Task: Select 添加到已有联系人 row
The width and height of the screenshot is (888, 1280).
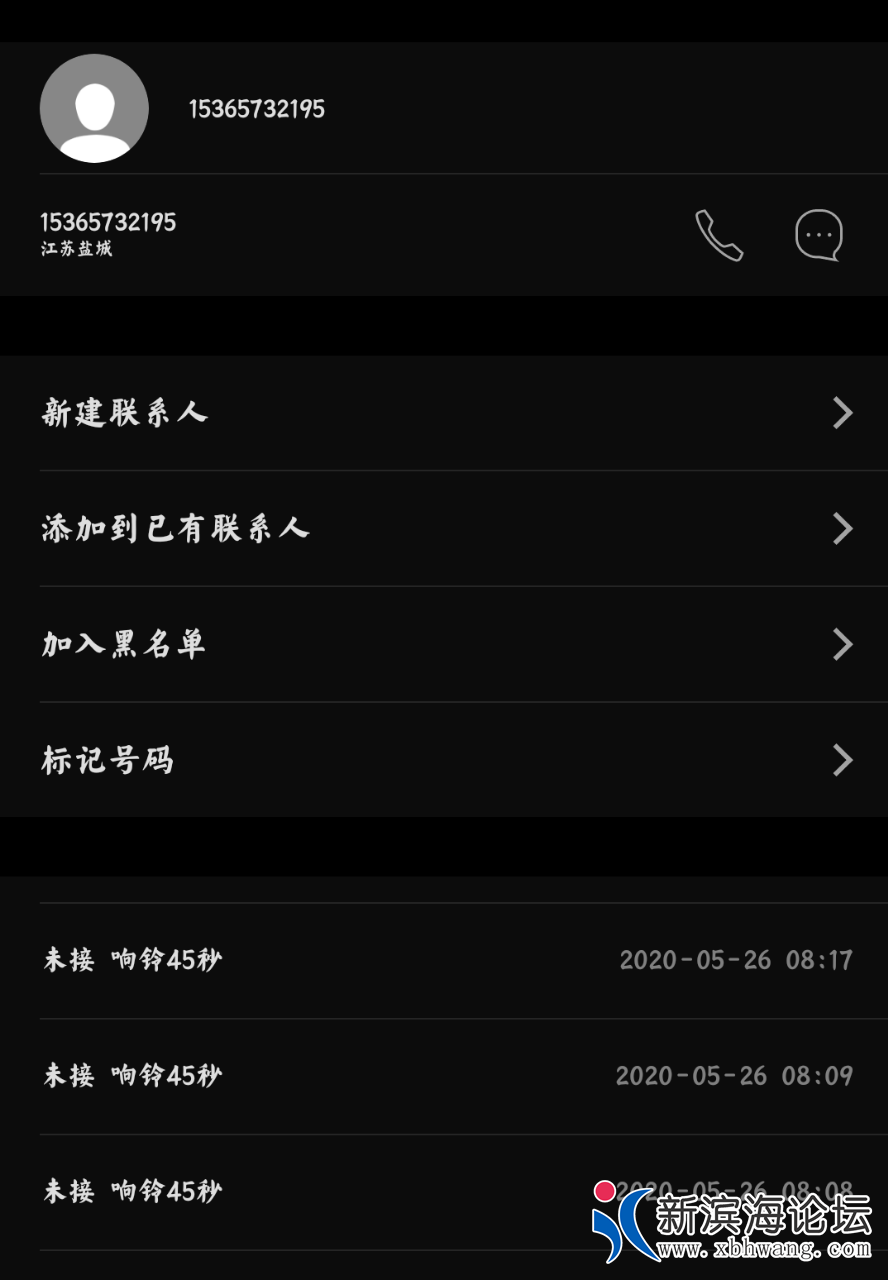Action: point(444,528)
